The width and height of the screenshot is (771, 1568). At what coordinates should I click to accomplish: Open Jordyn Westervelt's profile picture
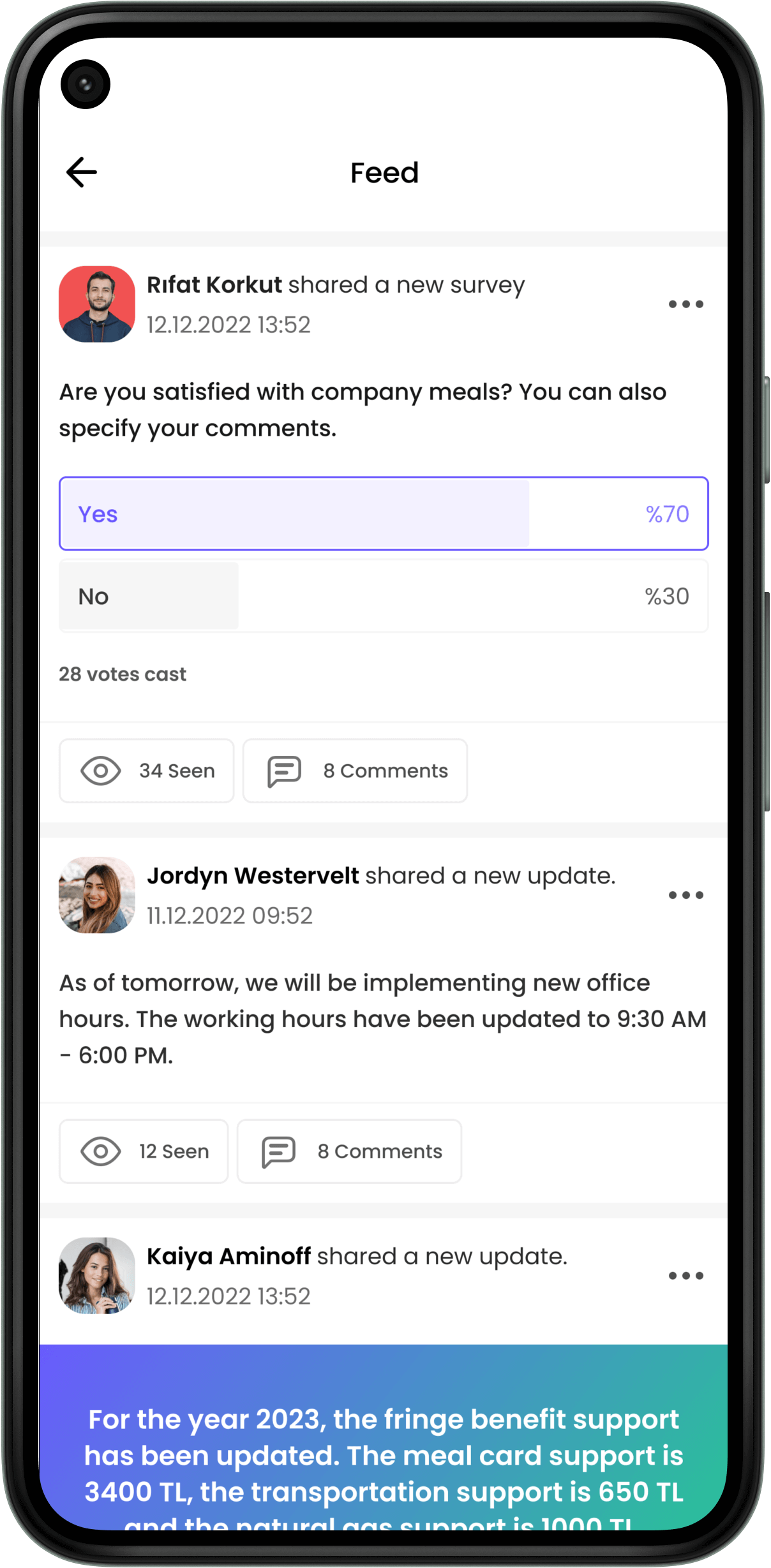coord(97,895)
